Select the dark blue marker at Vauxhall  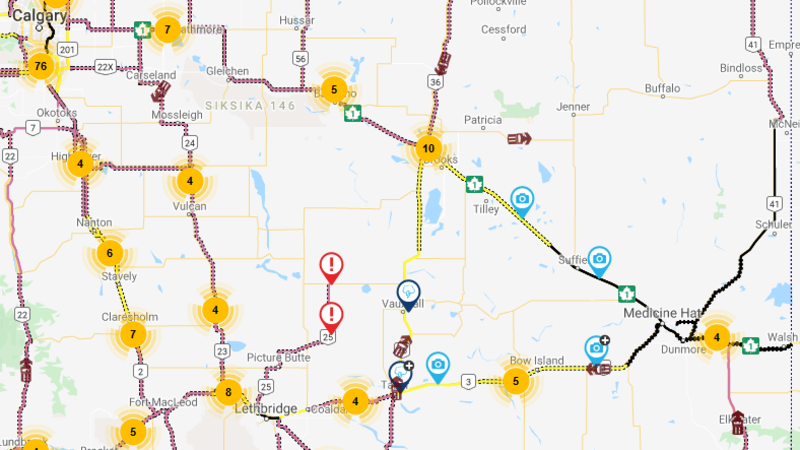tap(409, 294)
